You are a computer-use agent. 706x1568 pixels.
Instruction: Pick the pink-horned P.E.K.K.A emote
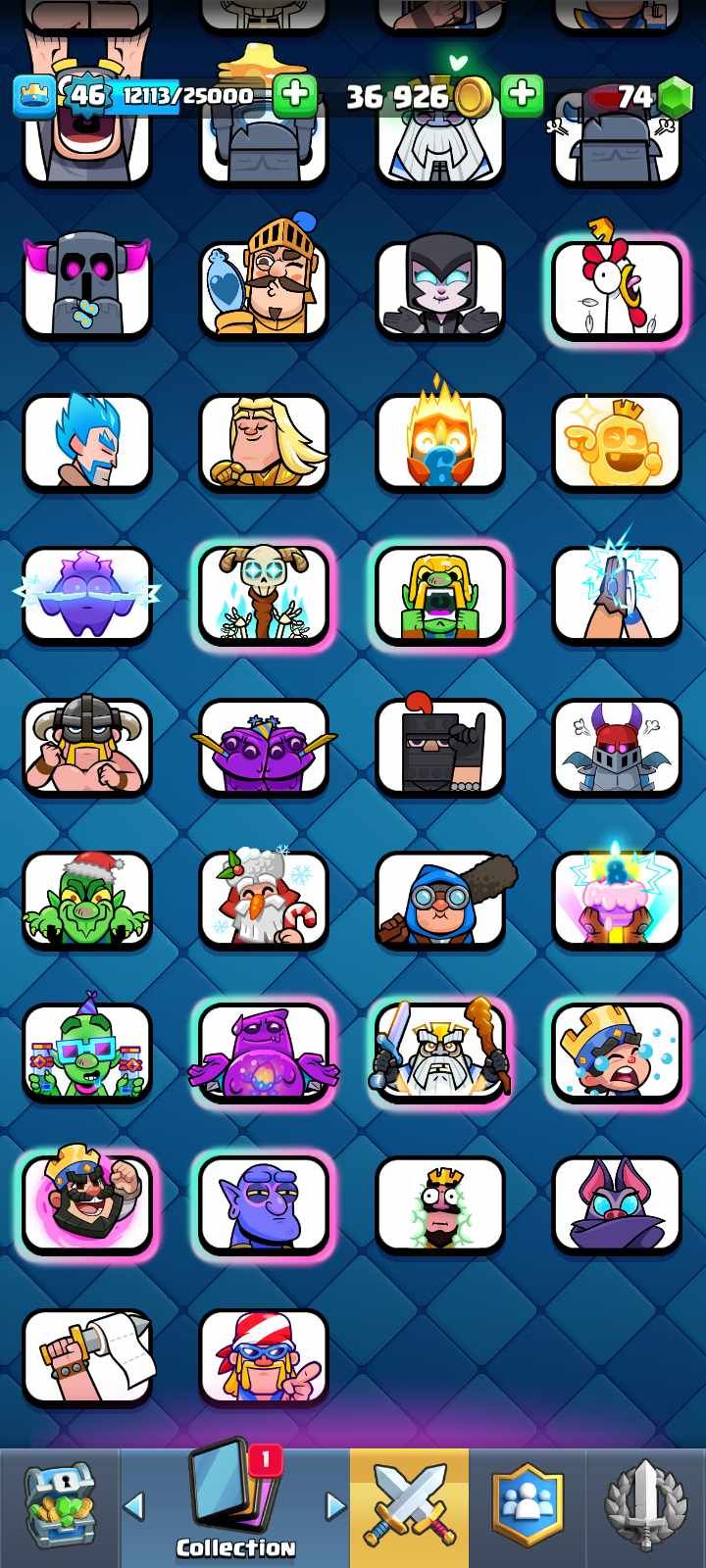[87, 289]
